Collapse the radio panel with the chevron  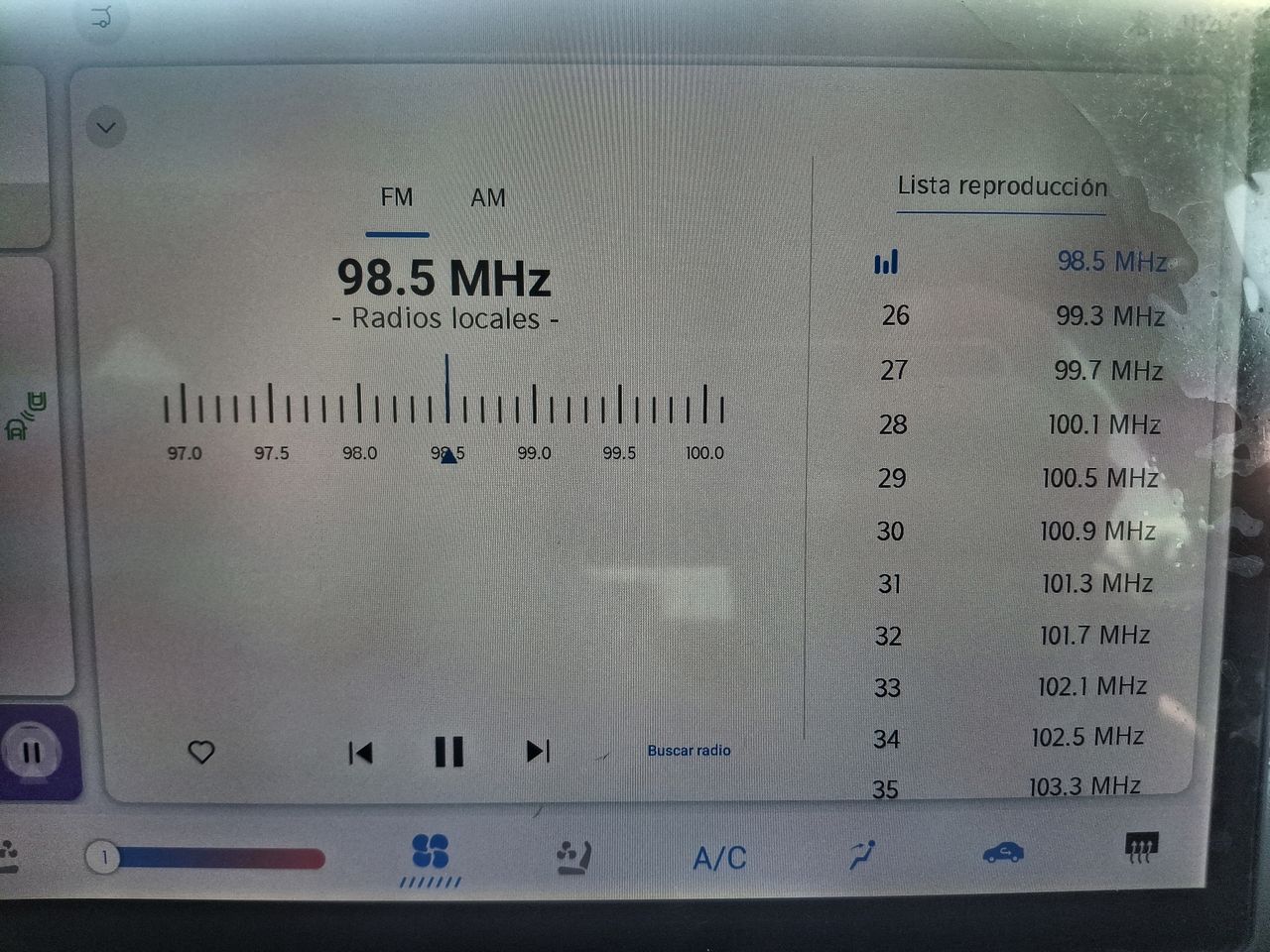pos(106,128)
